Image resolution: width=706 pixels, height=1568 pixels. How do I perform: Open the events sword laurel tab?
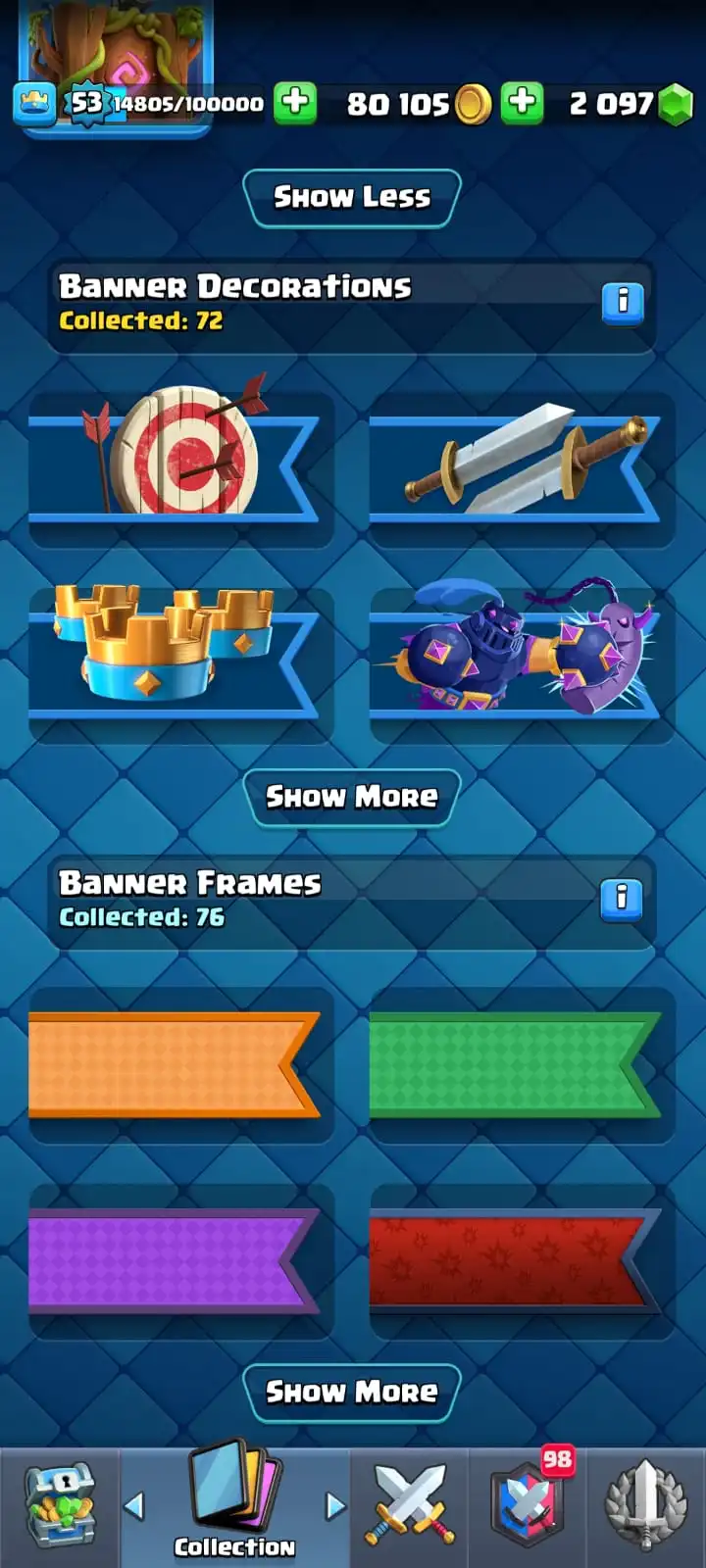tap(646, 1506)
